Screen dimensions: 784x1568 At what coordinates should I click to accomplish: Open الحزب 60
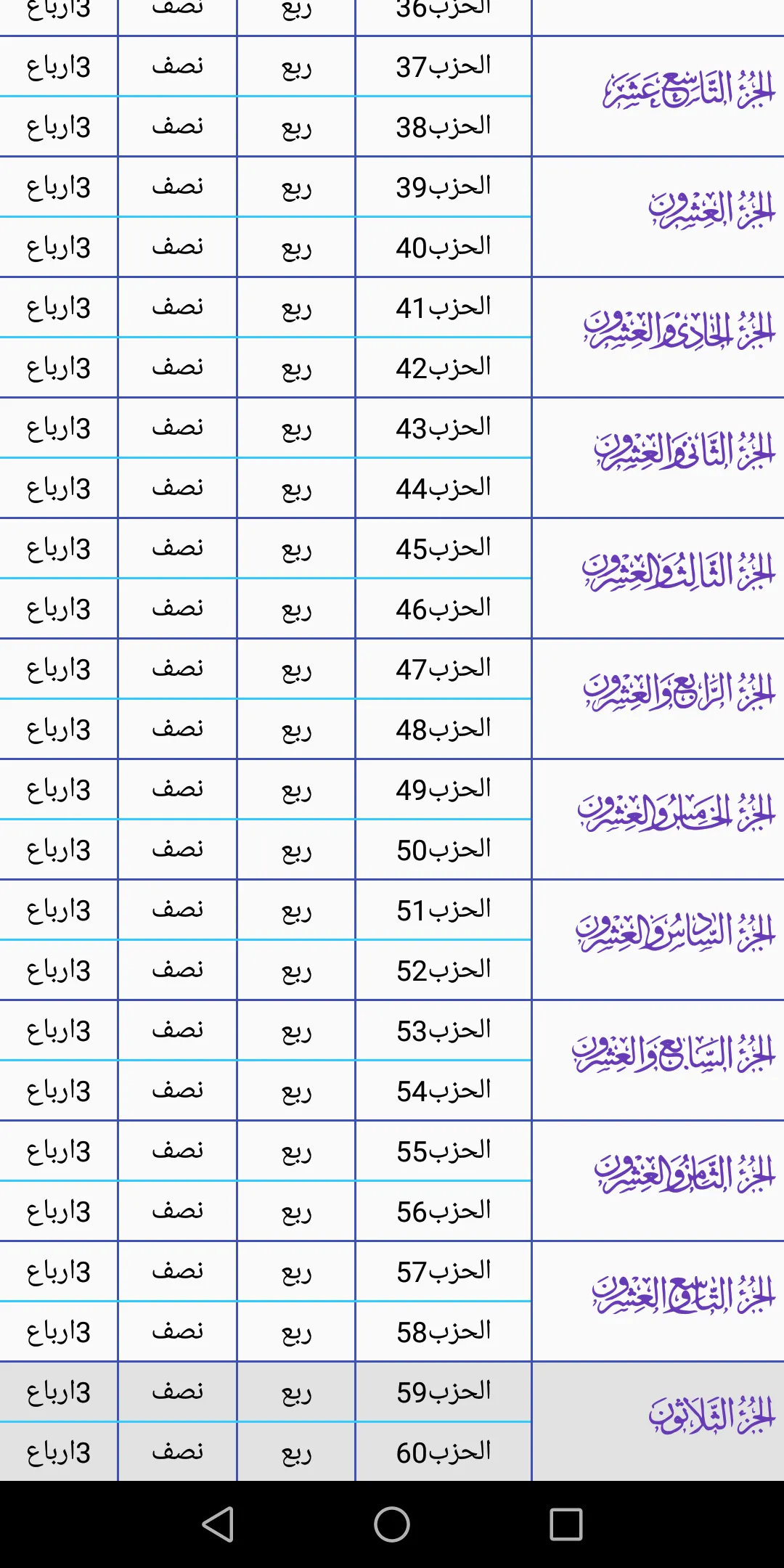point(444,1452)
